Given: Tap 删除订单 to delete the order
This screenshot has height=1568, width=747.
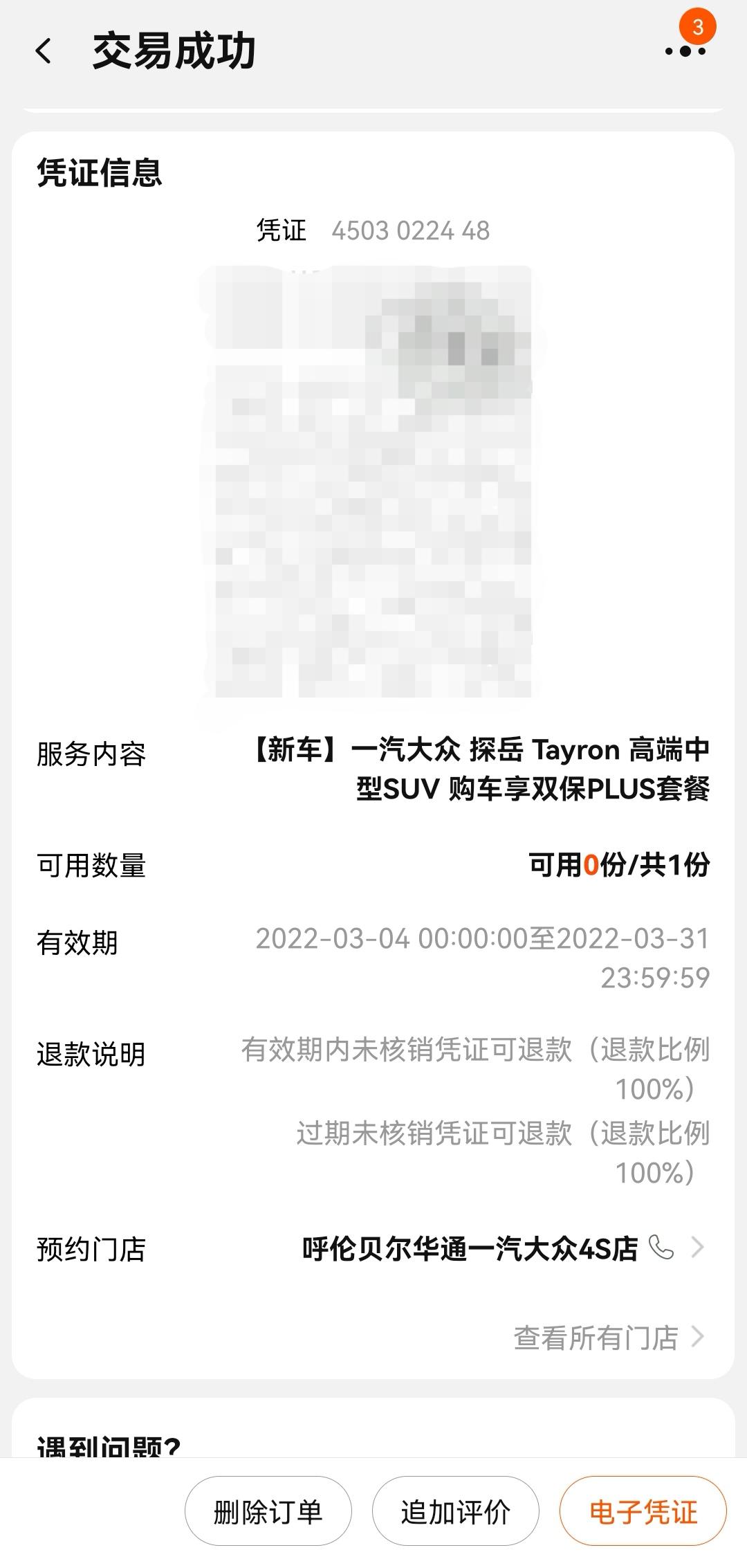Looking at the screenshot, I should tap(268, 1512).
